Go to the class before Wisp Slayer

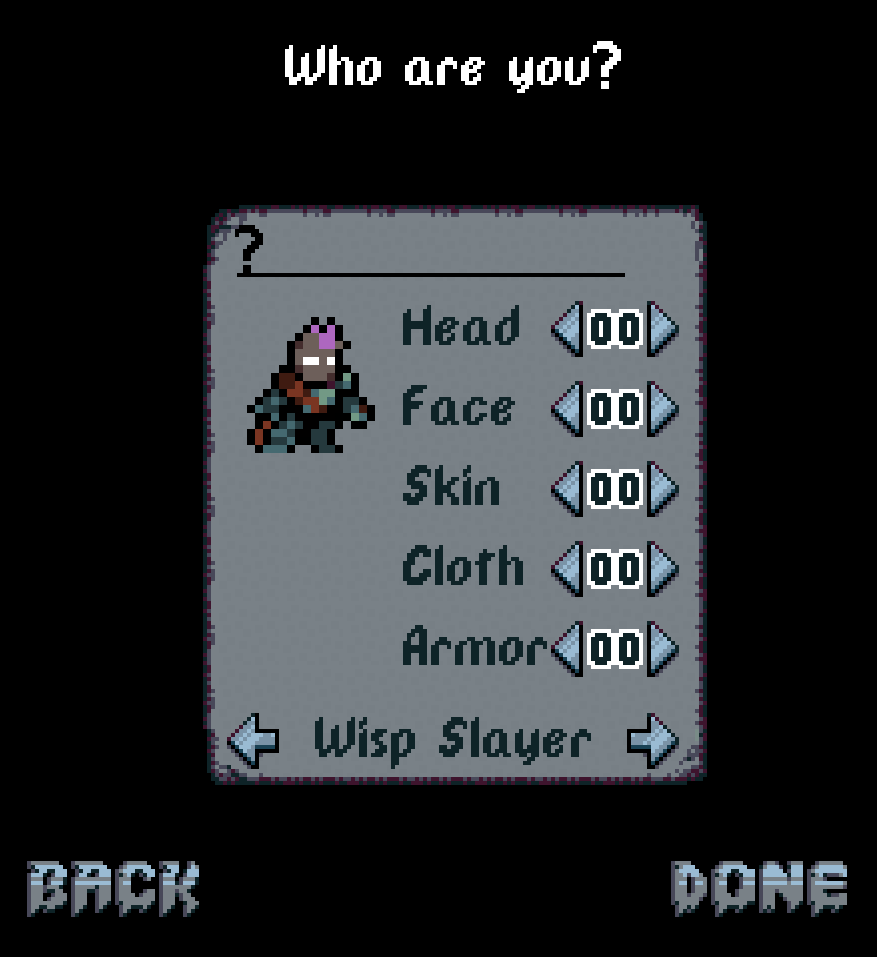click(x=252, y=741)
